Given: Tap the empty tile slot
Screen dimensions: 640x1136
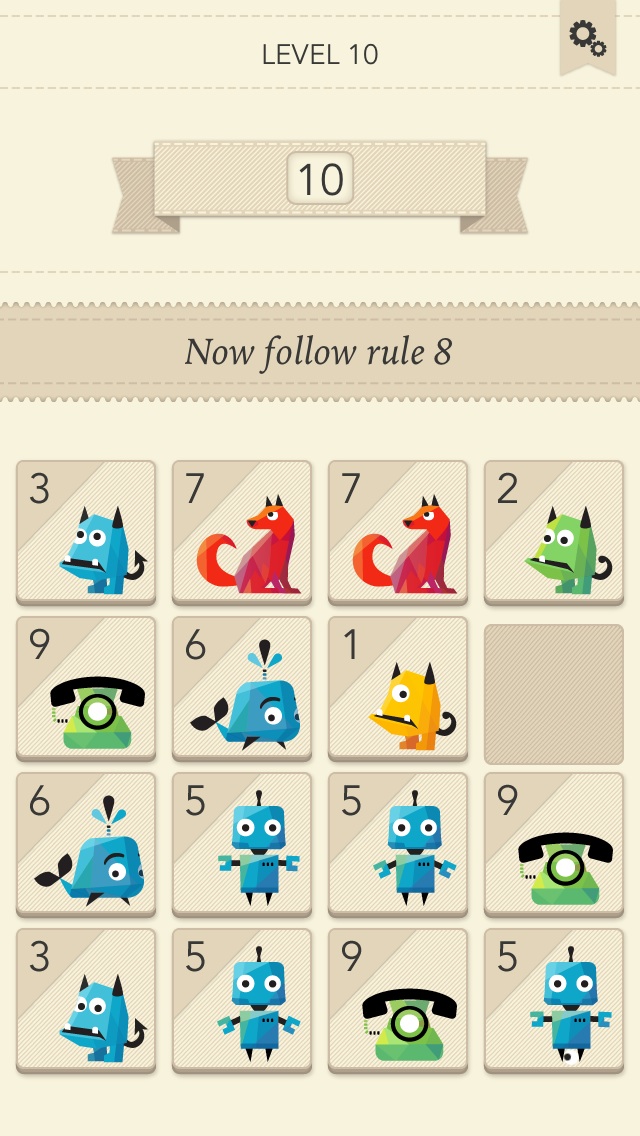Looking at the screenshot, I should coord(554,694).
